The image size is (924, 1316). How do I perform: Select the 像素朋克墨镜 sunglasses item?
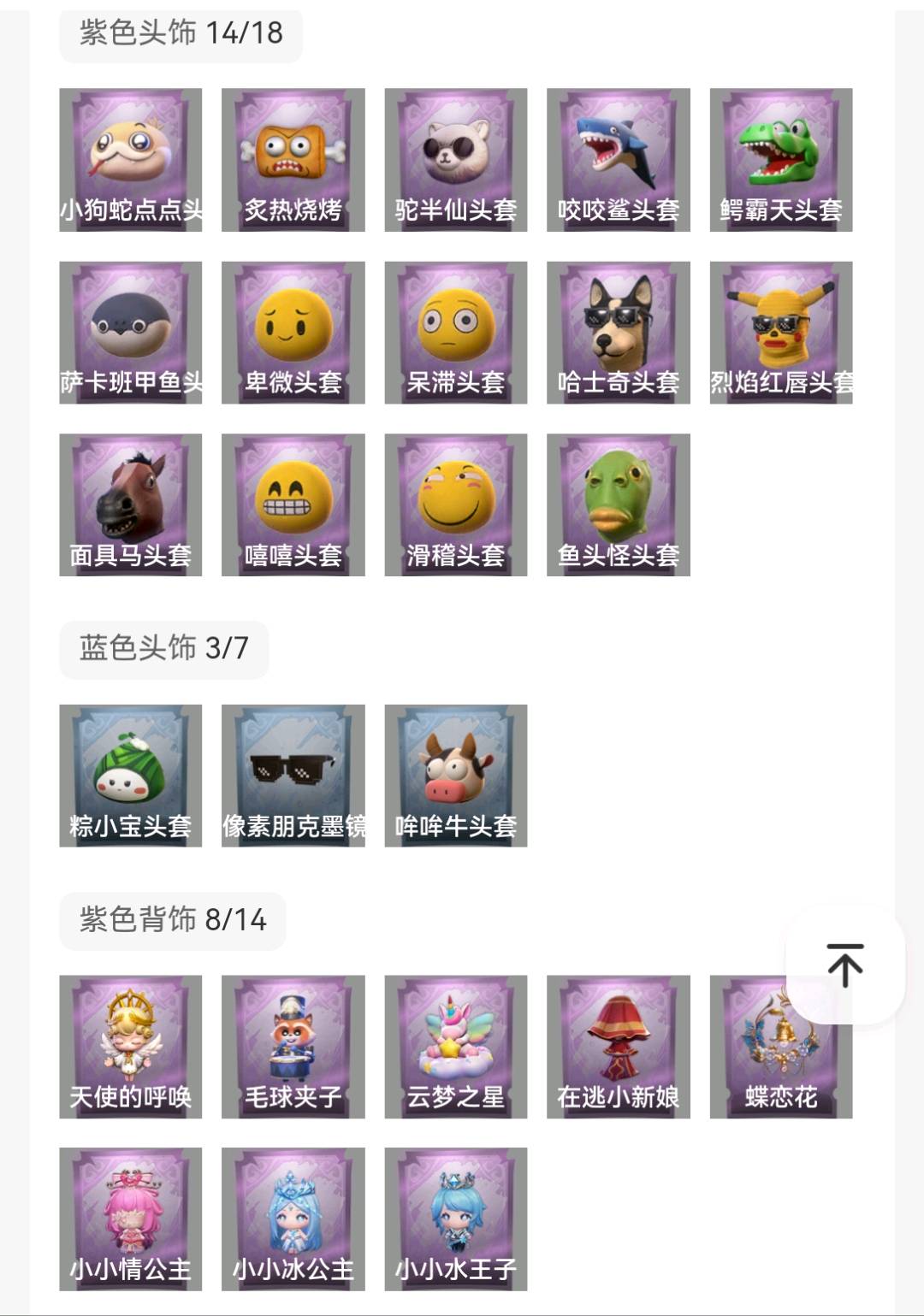coord(293,776)
